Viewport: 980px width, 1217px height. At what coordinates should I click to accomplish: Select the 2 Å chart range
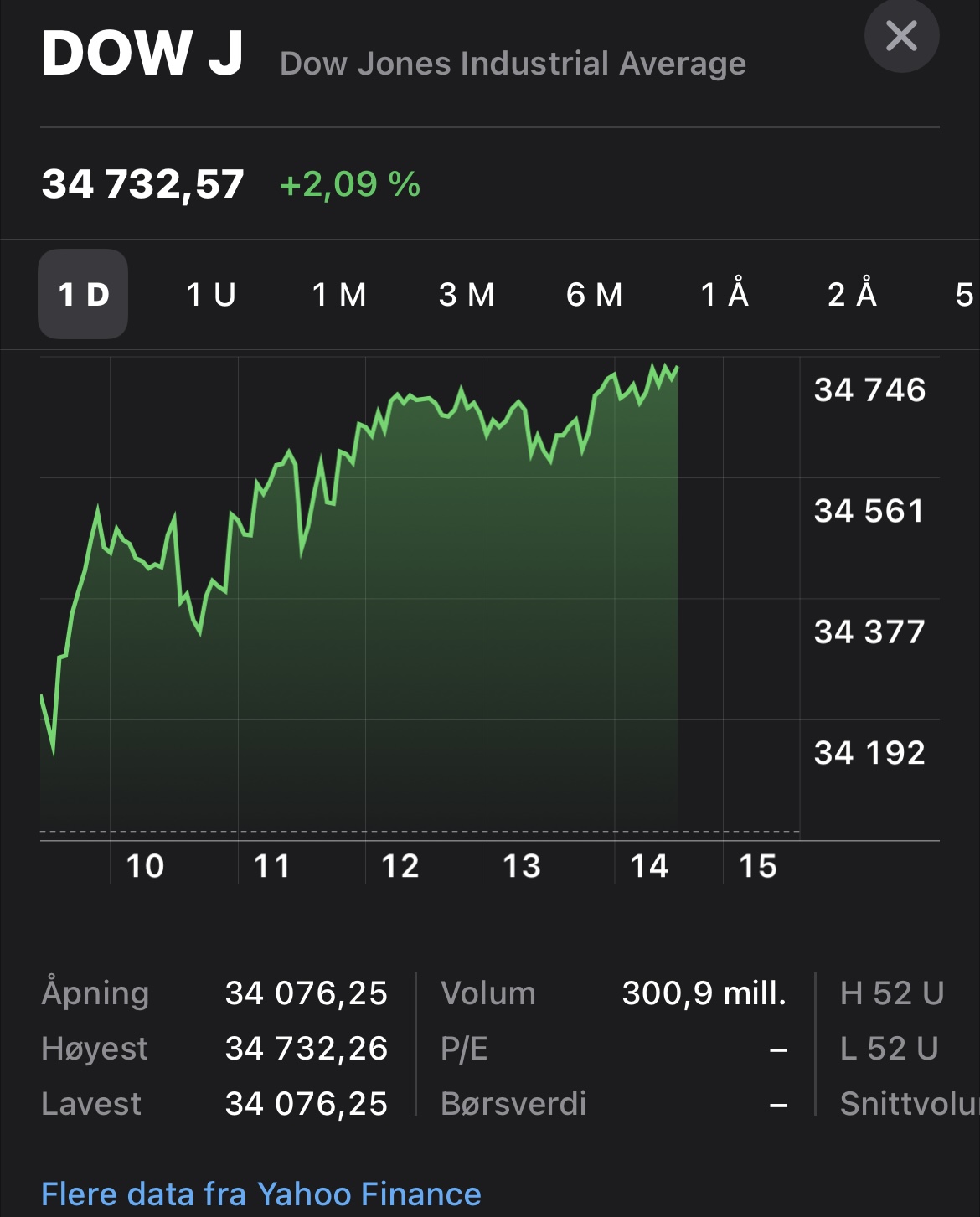(x=852, y=294)
